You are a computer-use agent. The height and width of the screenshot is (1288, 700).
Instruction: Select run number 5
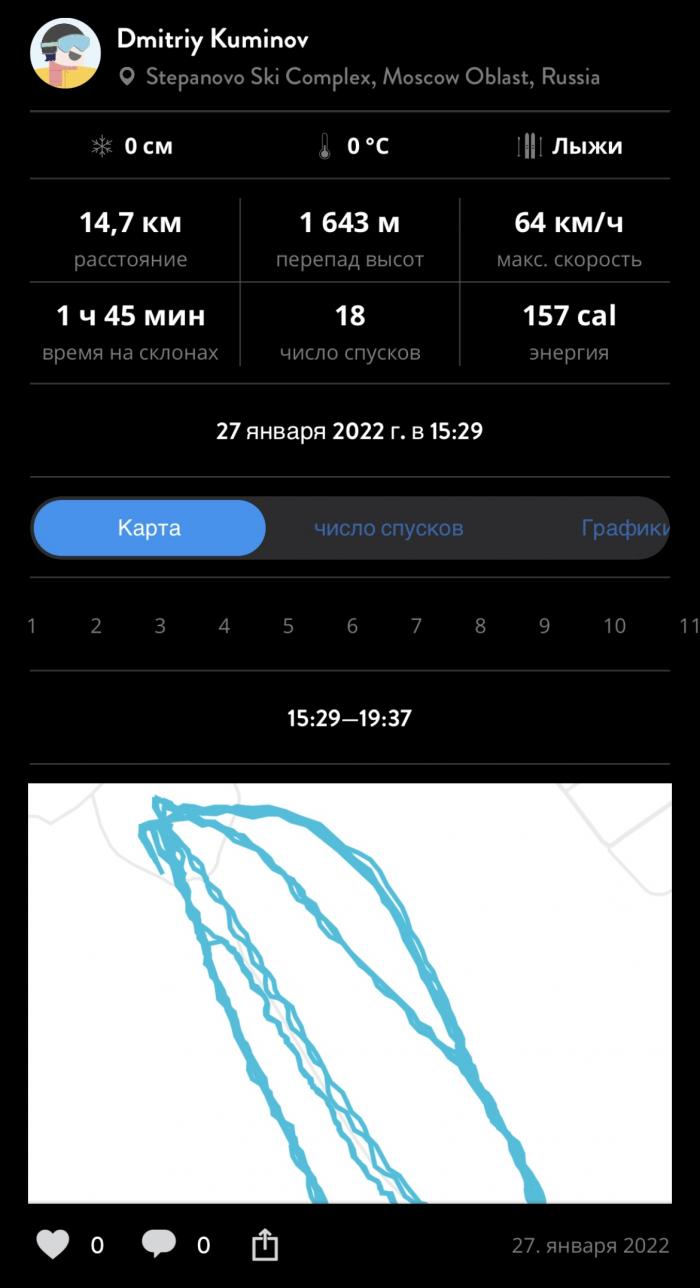click(288, 626)
